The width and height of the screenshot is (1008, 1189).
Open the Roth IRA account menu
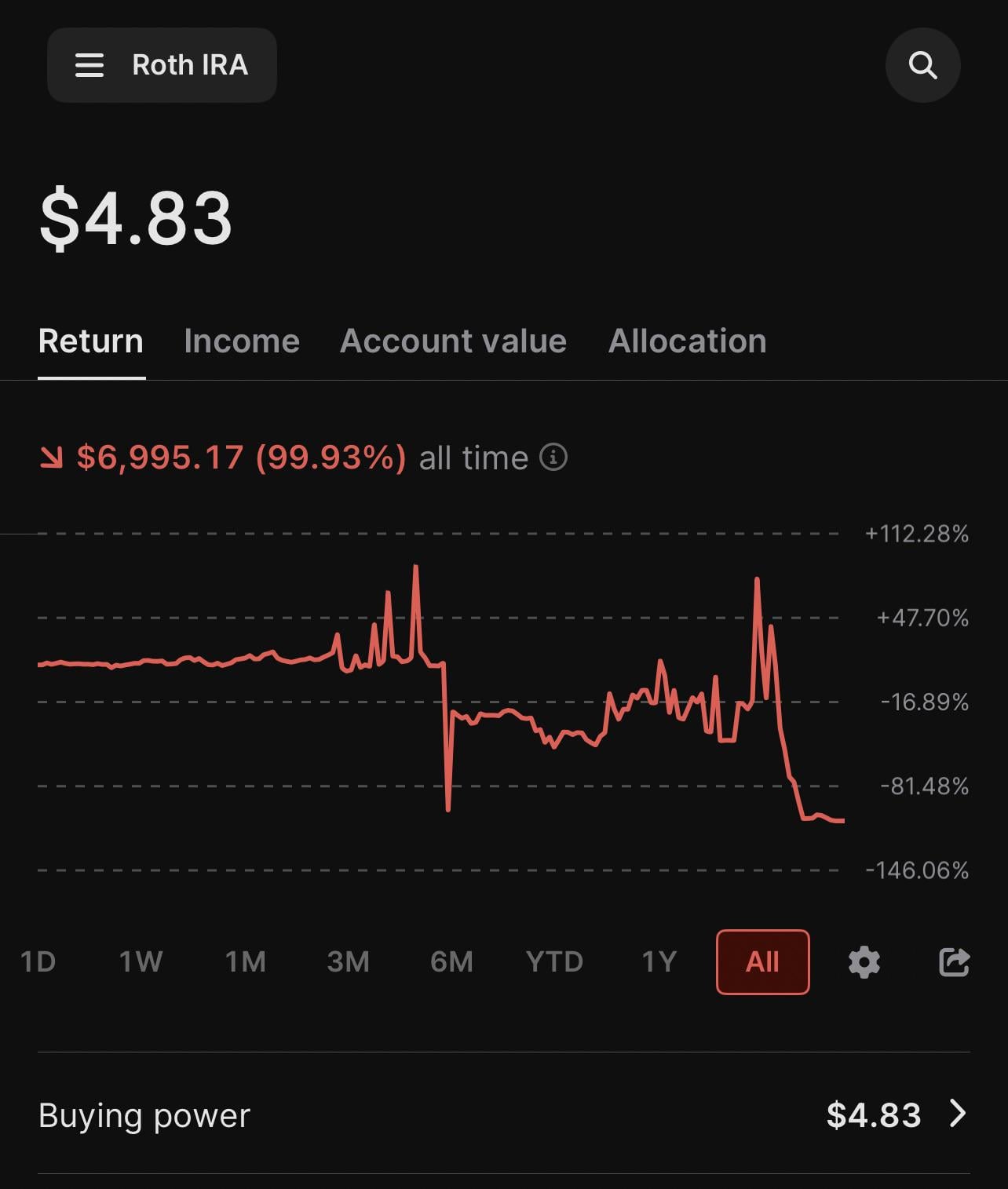(162, 65)
